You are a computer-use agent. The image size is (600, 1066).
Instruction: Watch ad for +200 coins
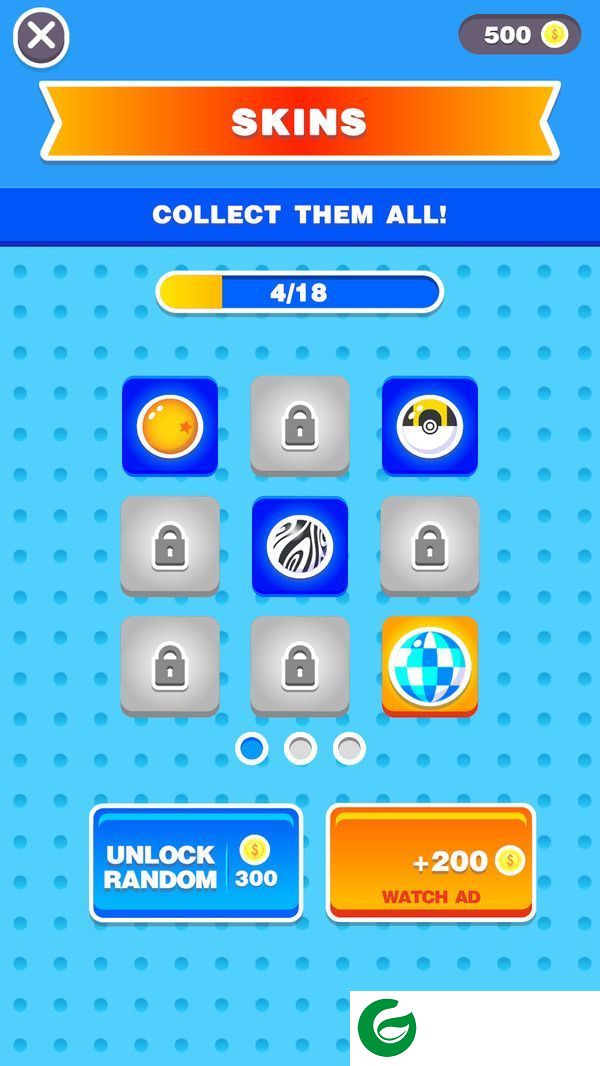pyautogui.click(x=431, y=863)
